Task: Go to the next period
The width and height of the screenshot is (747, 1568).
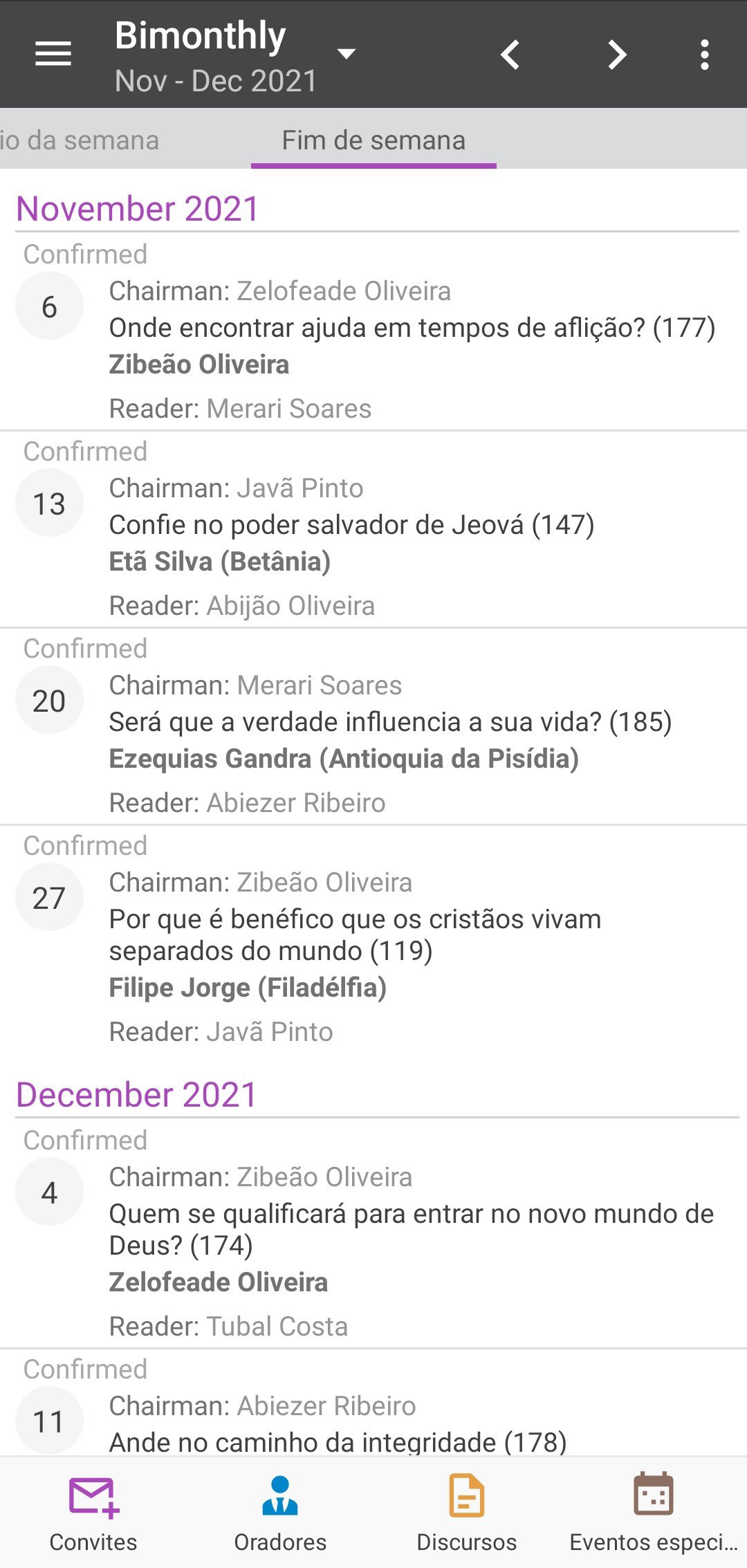Action: 616,55
